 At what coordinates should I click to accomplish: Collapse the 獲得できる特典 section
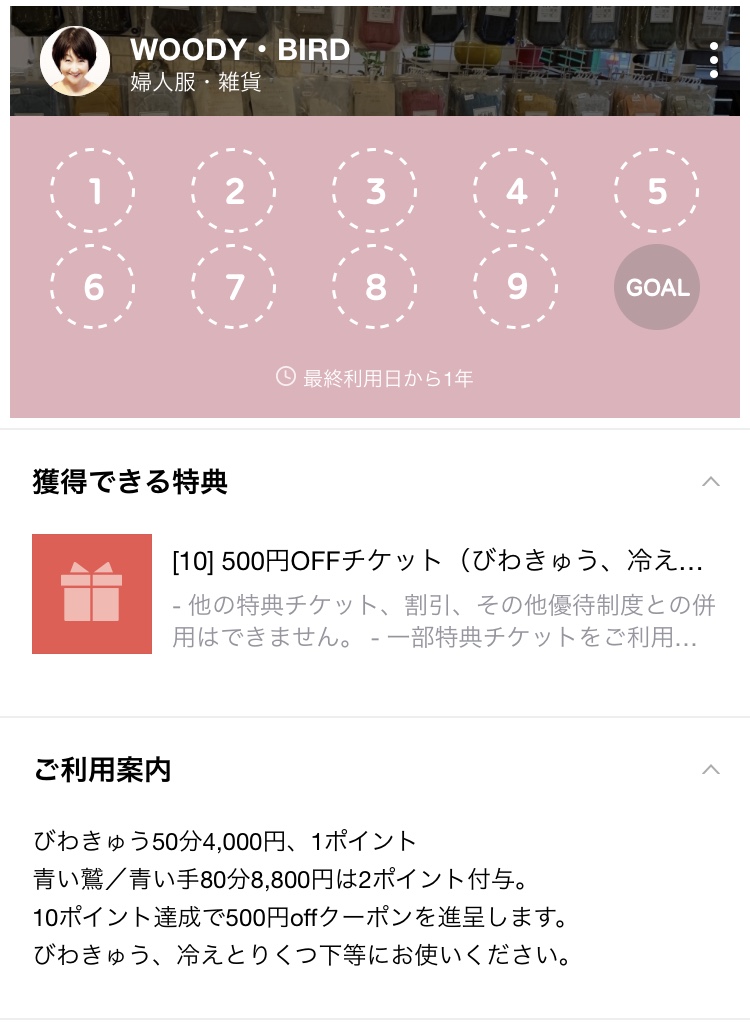(x=710, y=482)
